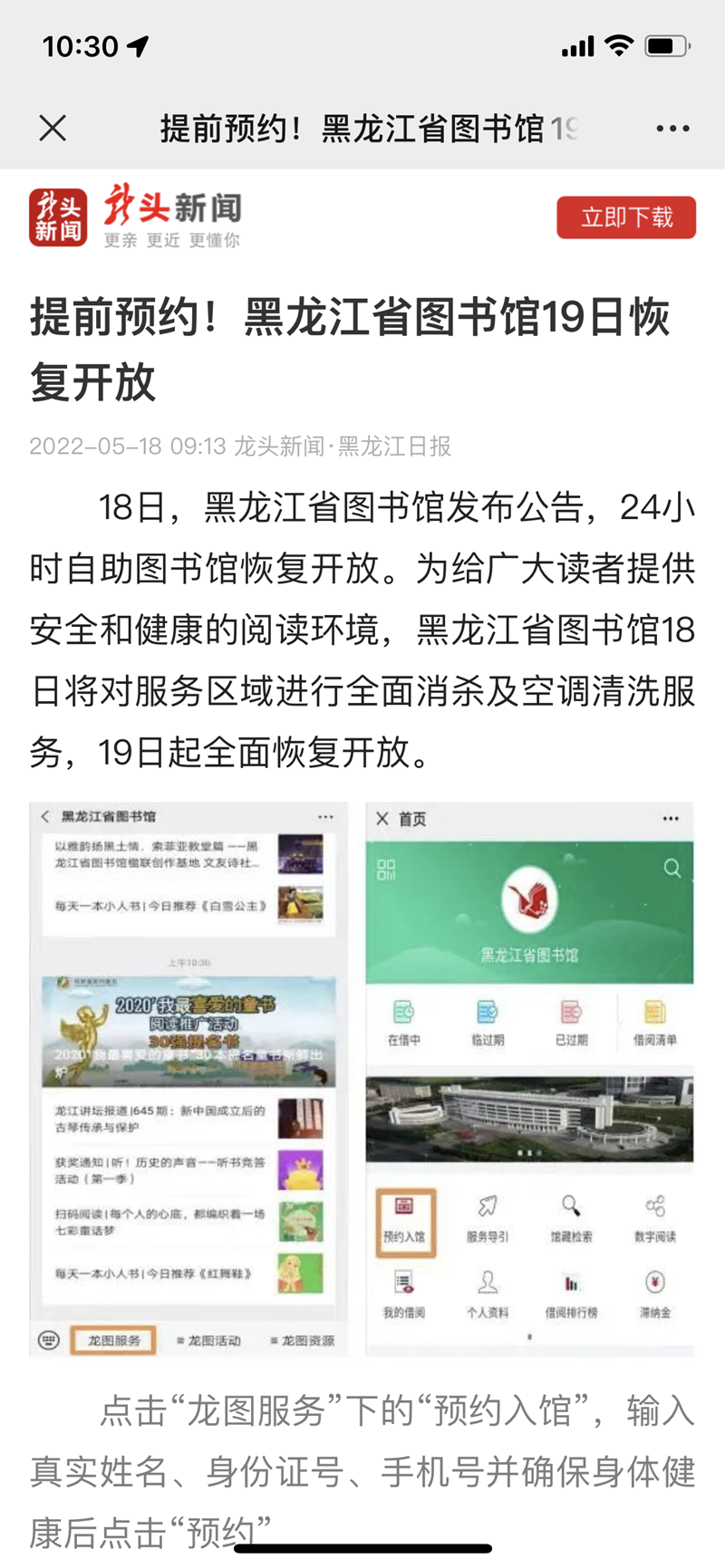The width and height of the screenshot is (725, 1568).
Task: Open the three-dot overflow menu
Action: pos(672,128)
